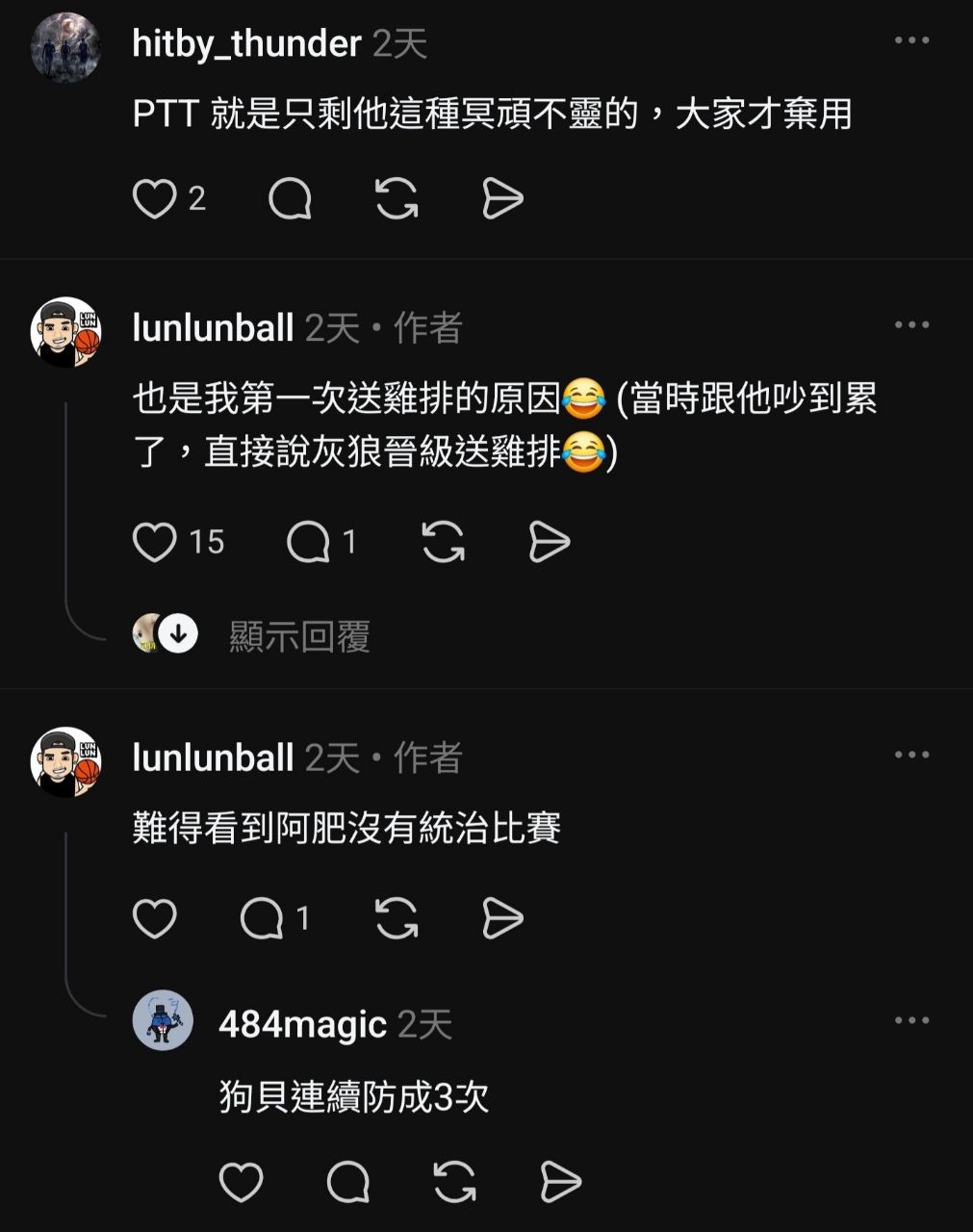
Task: Expand 顯示回覆 to show replies
Action: pyautogui.click(x=299, y=636)
